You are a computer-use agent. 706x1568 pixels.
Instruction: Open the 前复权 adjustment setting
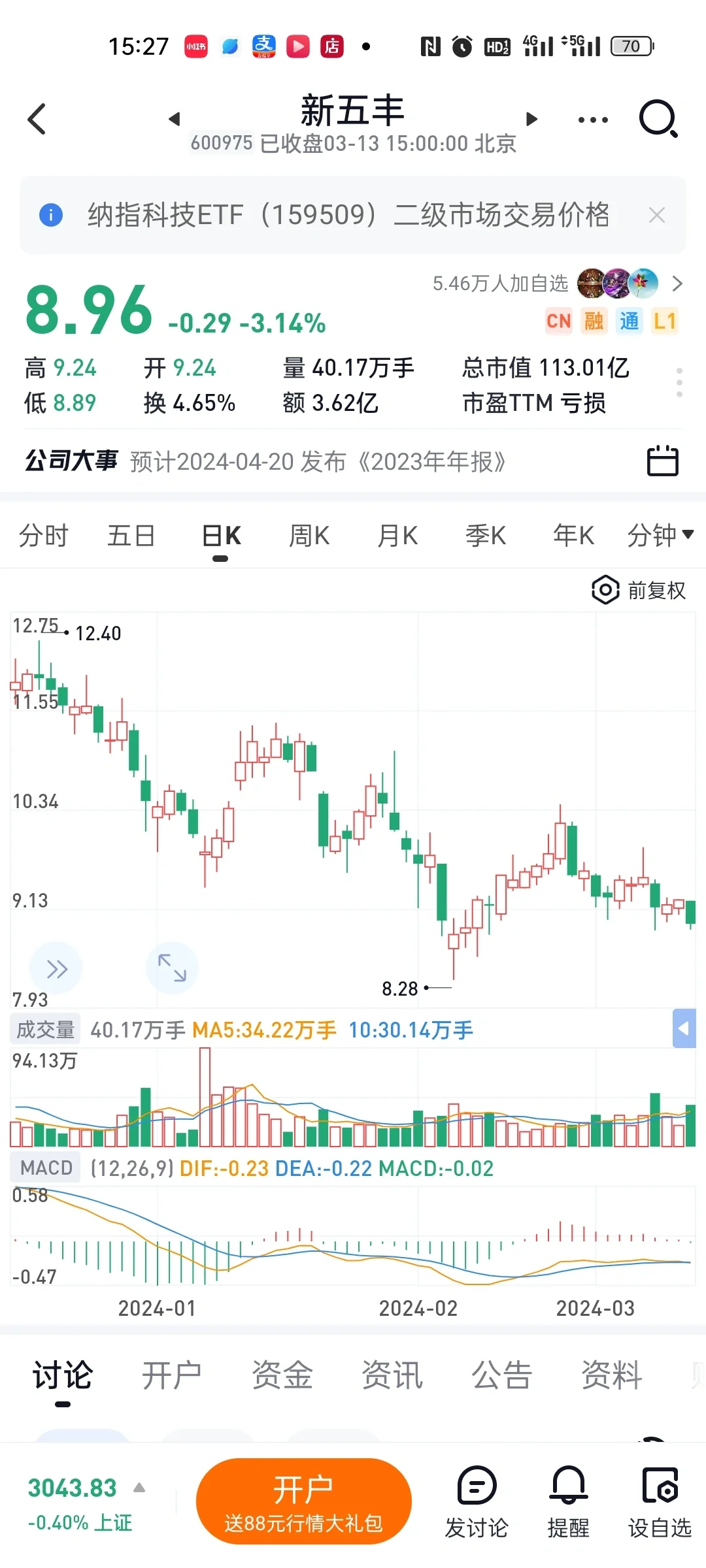point(639,591)
